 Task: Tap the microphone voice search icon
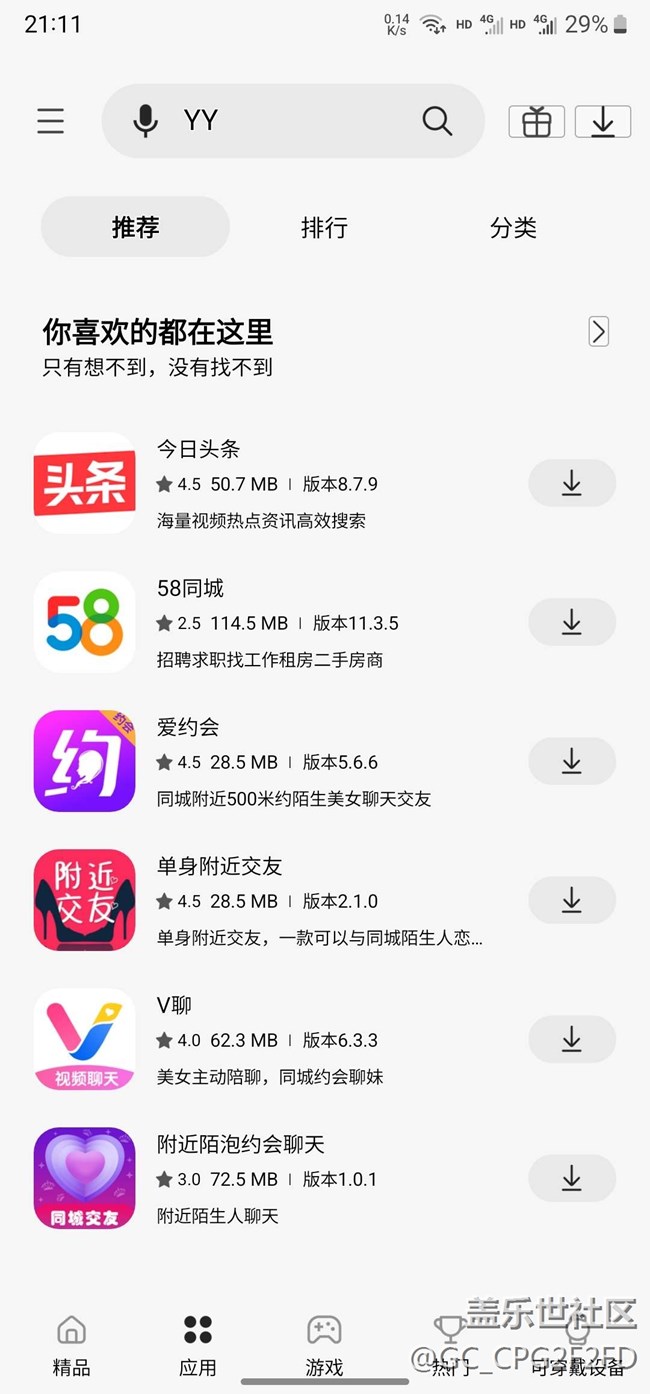tap(146, 121)
